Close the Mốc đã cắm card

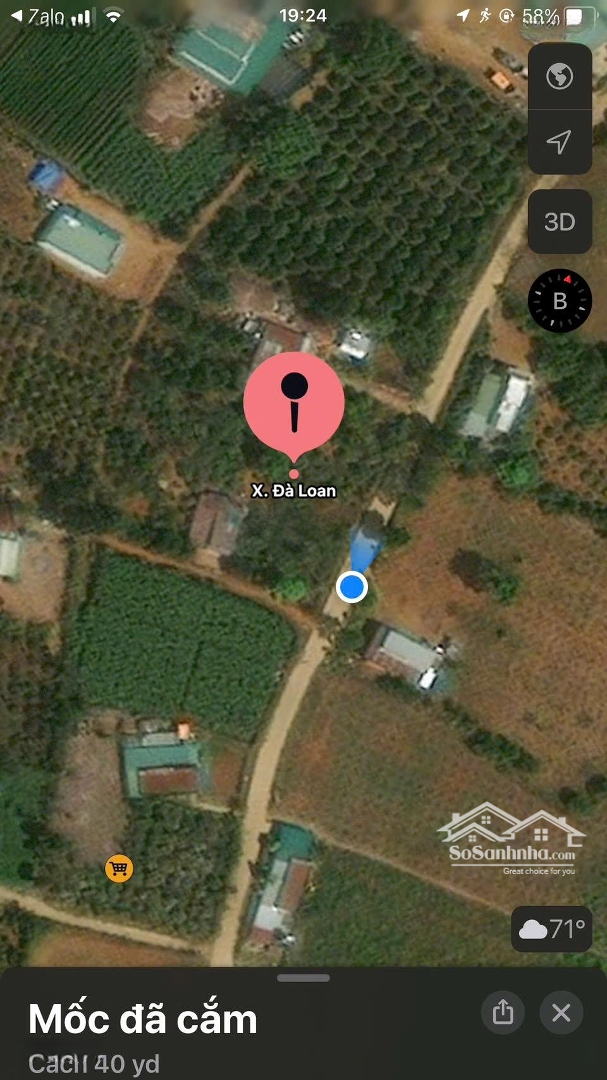561,1013
